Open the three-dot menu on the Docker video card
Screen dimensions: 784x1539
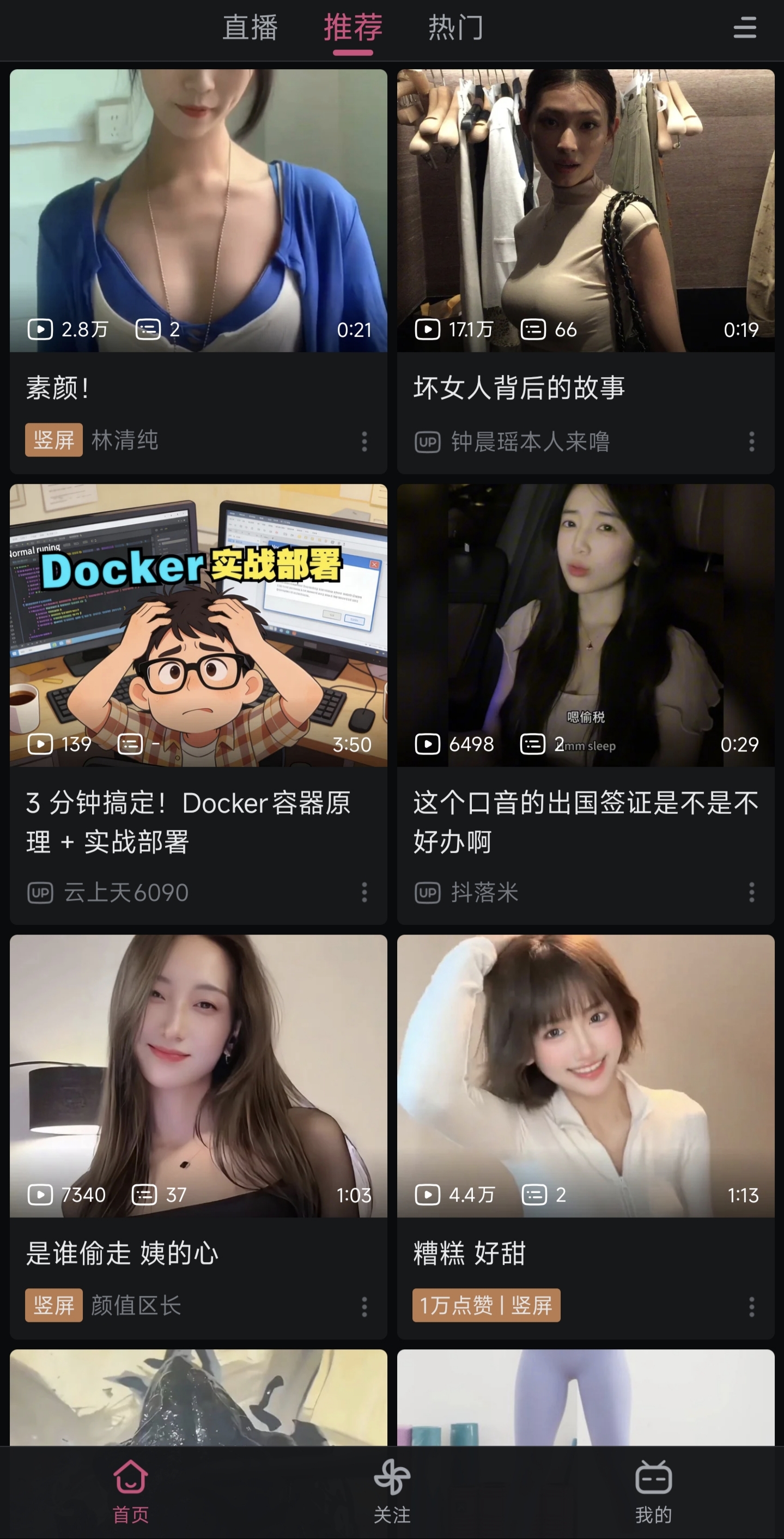[365, 893]
